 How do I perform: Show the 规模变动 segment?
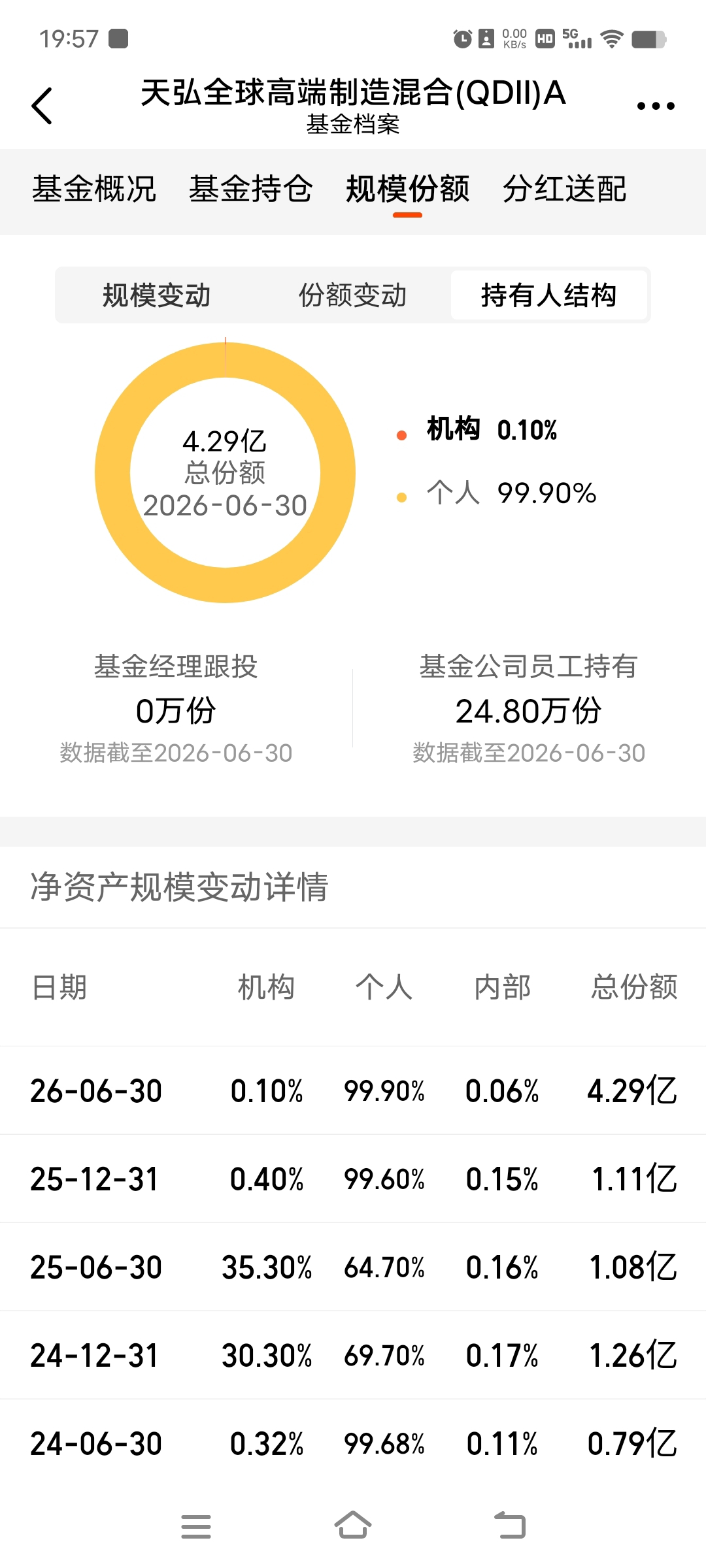click(157, 295)
